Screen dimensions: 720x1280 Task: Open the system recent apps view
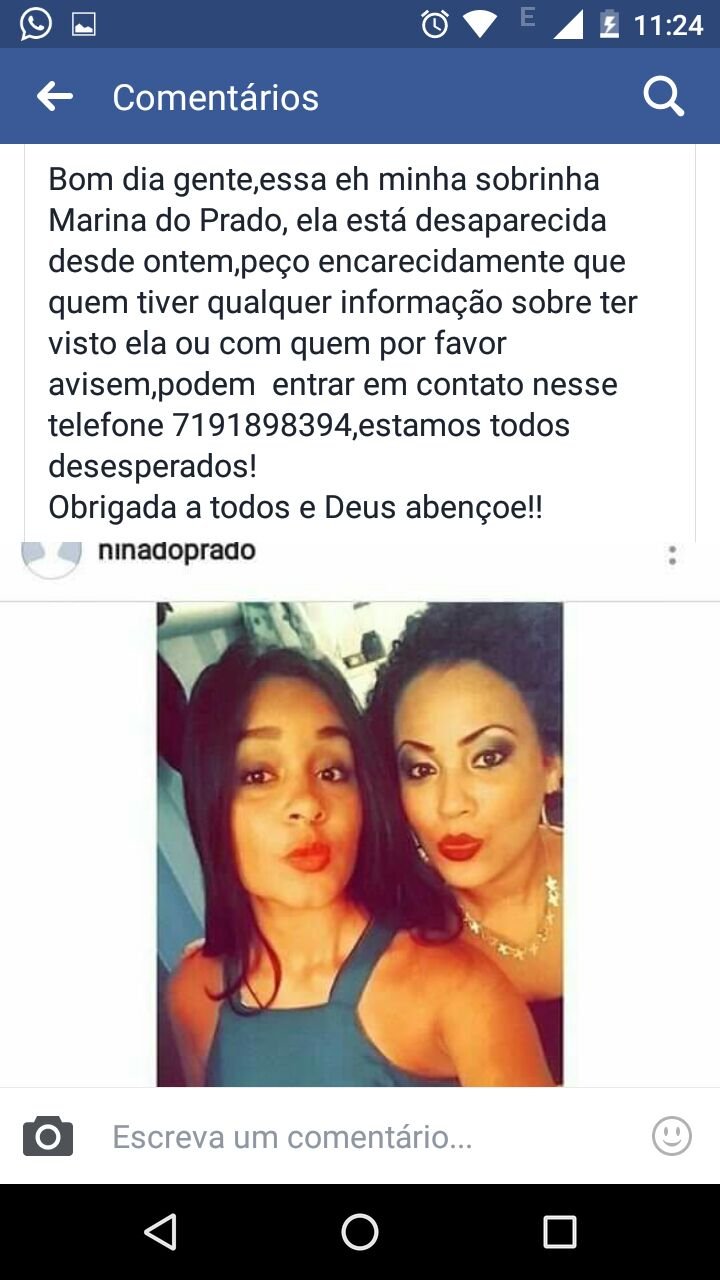(x=560, y=1232)
